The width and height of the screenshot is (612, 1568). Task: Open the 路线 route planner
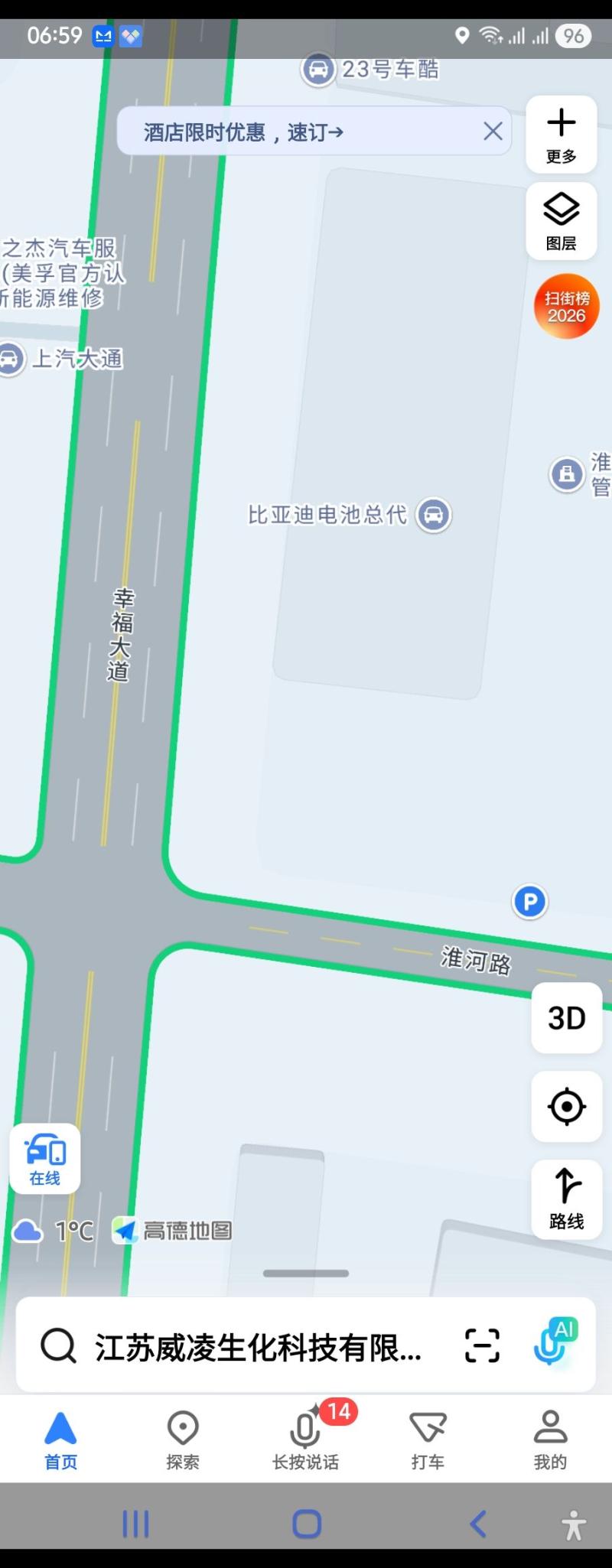coord(566,1198)
